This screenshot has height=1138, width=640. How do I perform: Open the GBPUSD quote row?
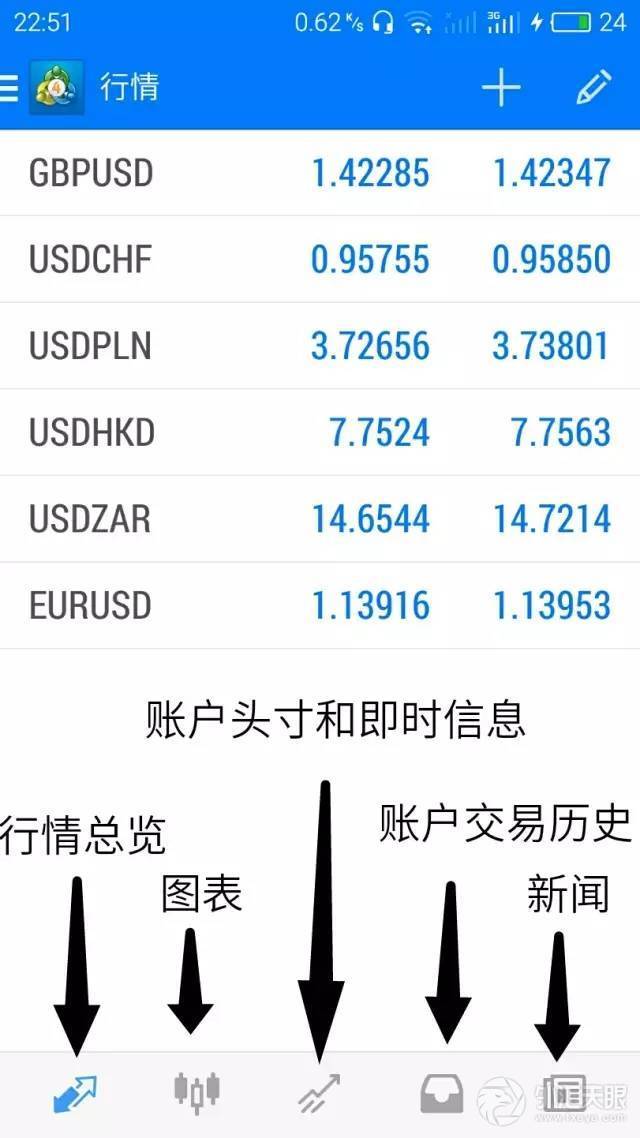[x=320, y=173]
